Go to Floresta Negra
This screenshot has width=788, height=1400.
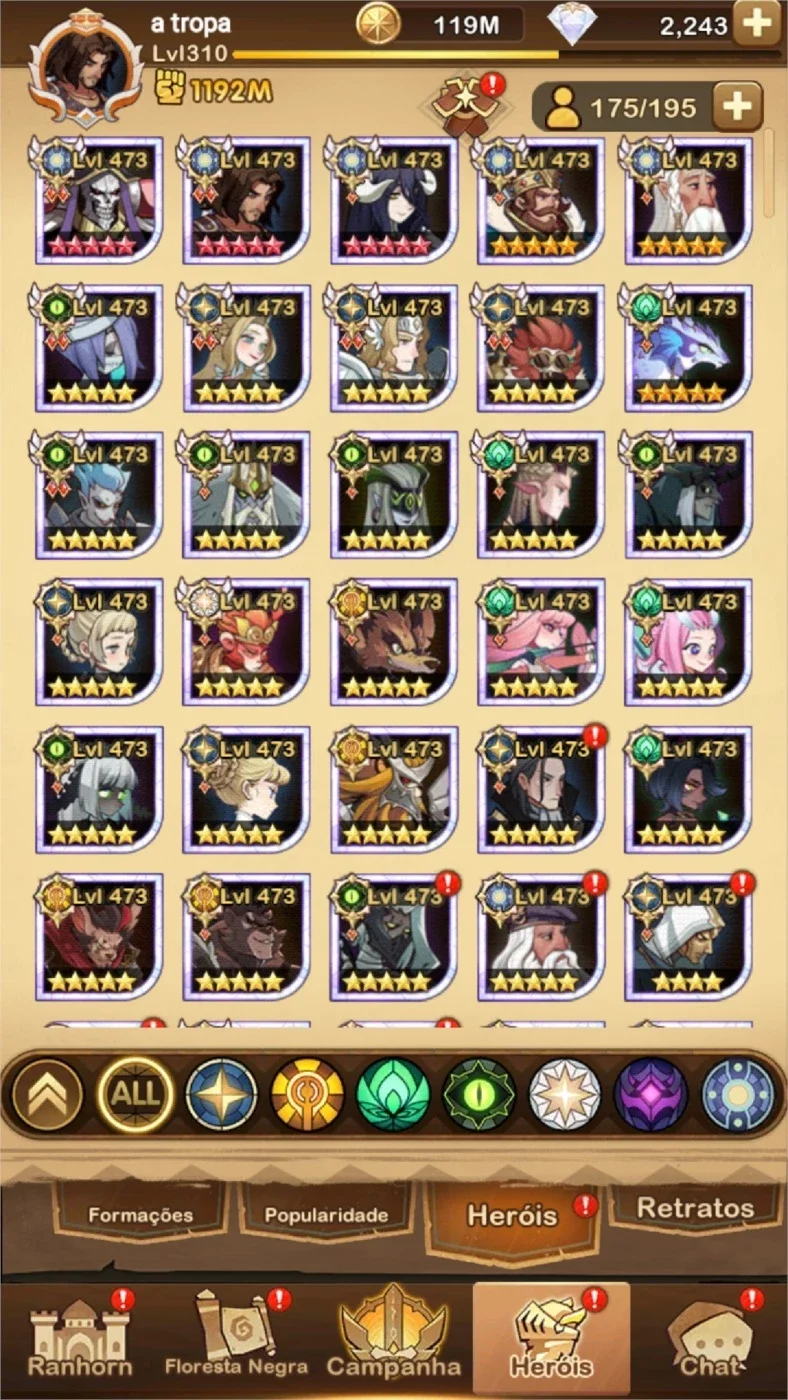coord(237,1340)
